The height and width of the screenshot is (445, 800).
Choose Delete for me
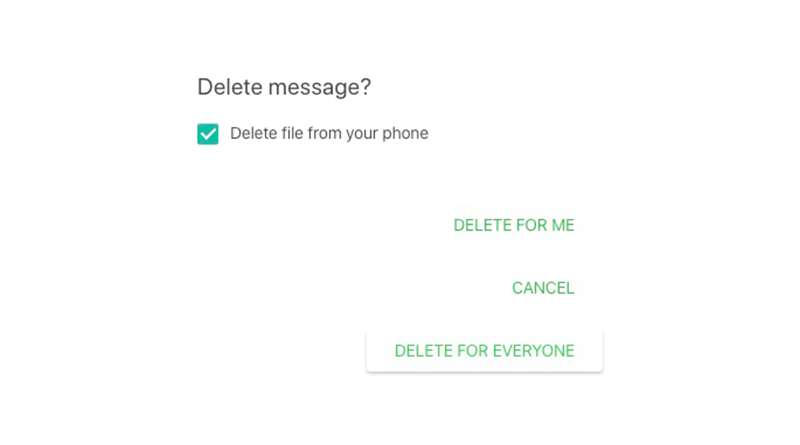(x=514, y=225)
